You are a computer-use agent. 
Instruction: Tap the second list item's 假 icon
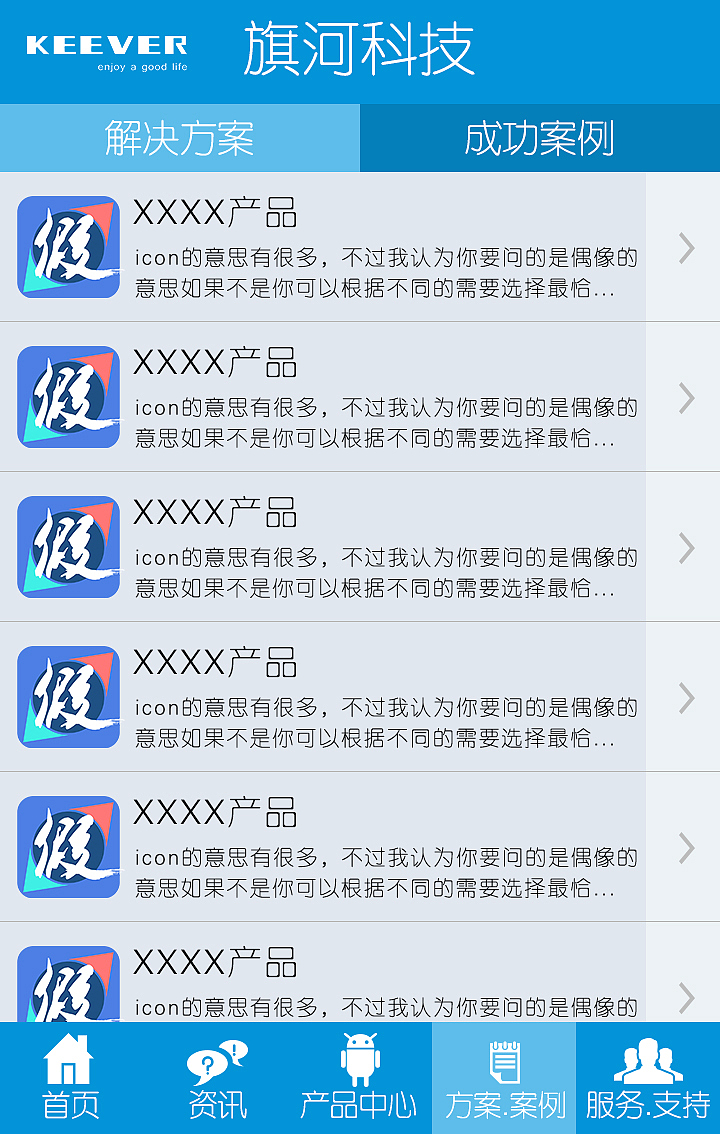[x=67, y=395]
